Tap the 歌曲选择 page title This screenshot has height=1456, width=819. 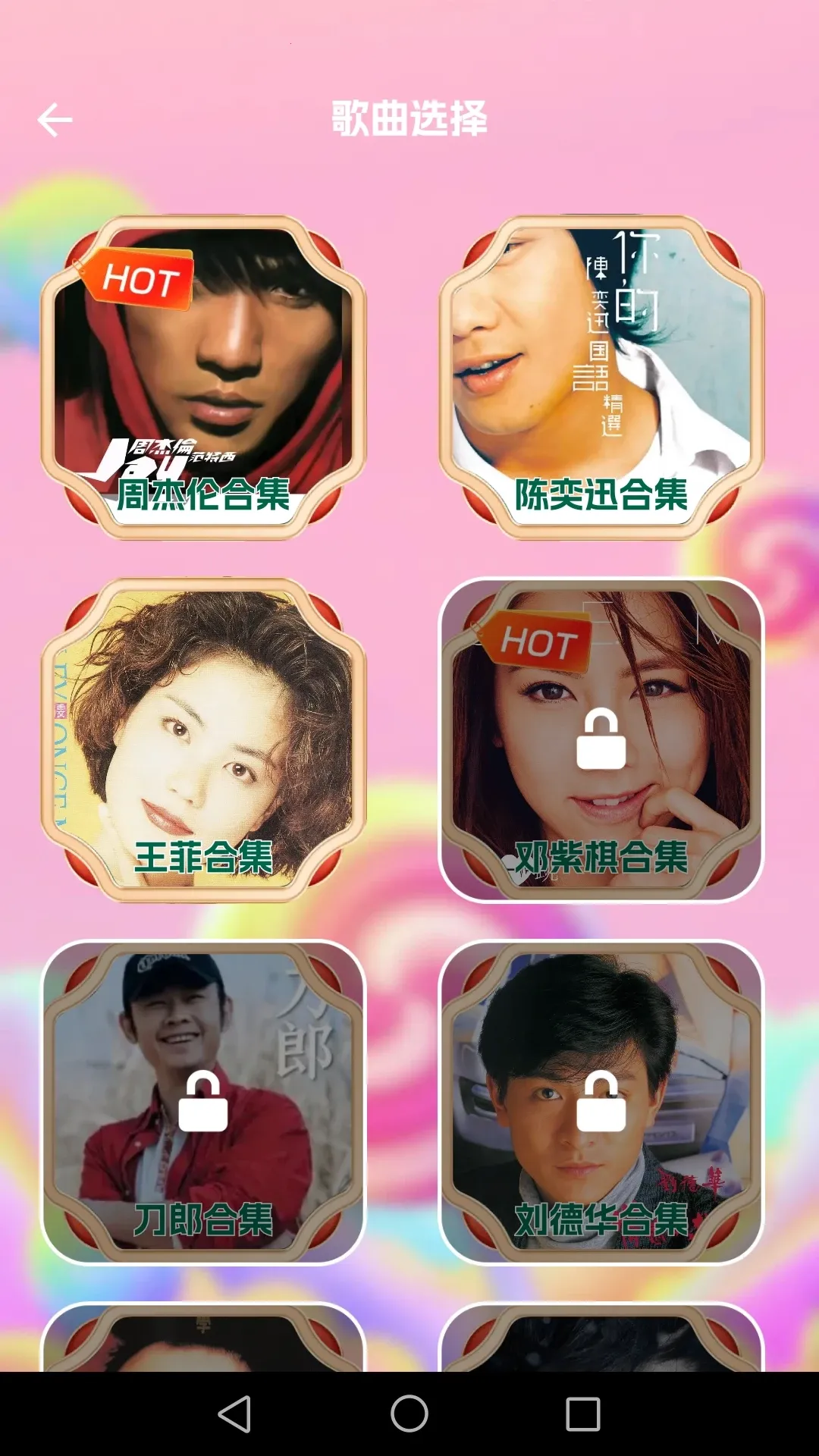[409, 119]
